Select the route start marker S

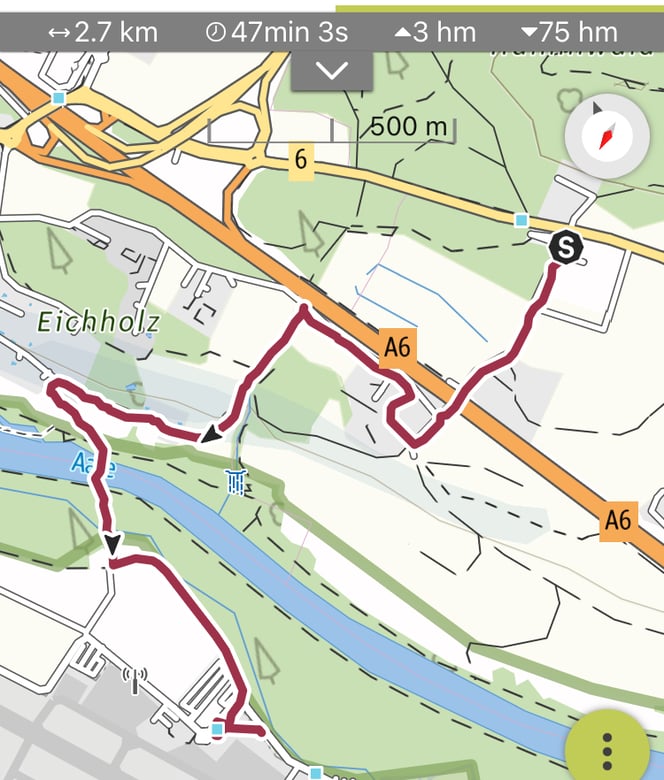(x=566, y=247)
